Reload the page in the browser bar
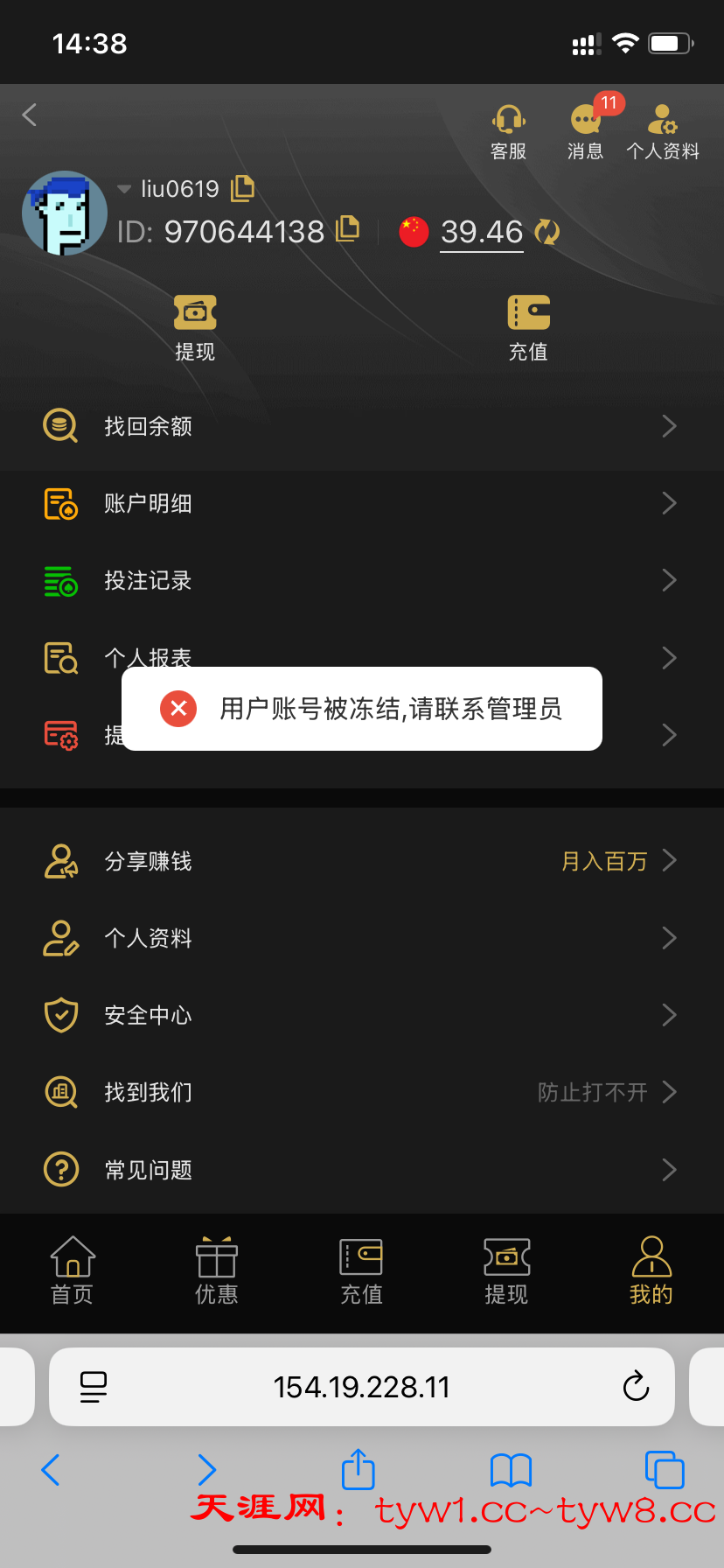The height and width of the screenshot is (1568, 724). click(x=636, y=1386)
